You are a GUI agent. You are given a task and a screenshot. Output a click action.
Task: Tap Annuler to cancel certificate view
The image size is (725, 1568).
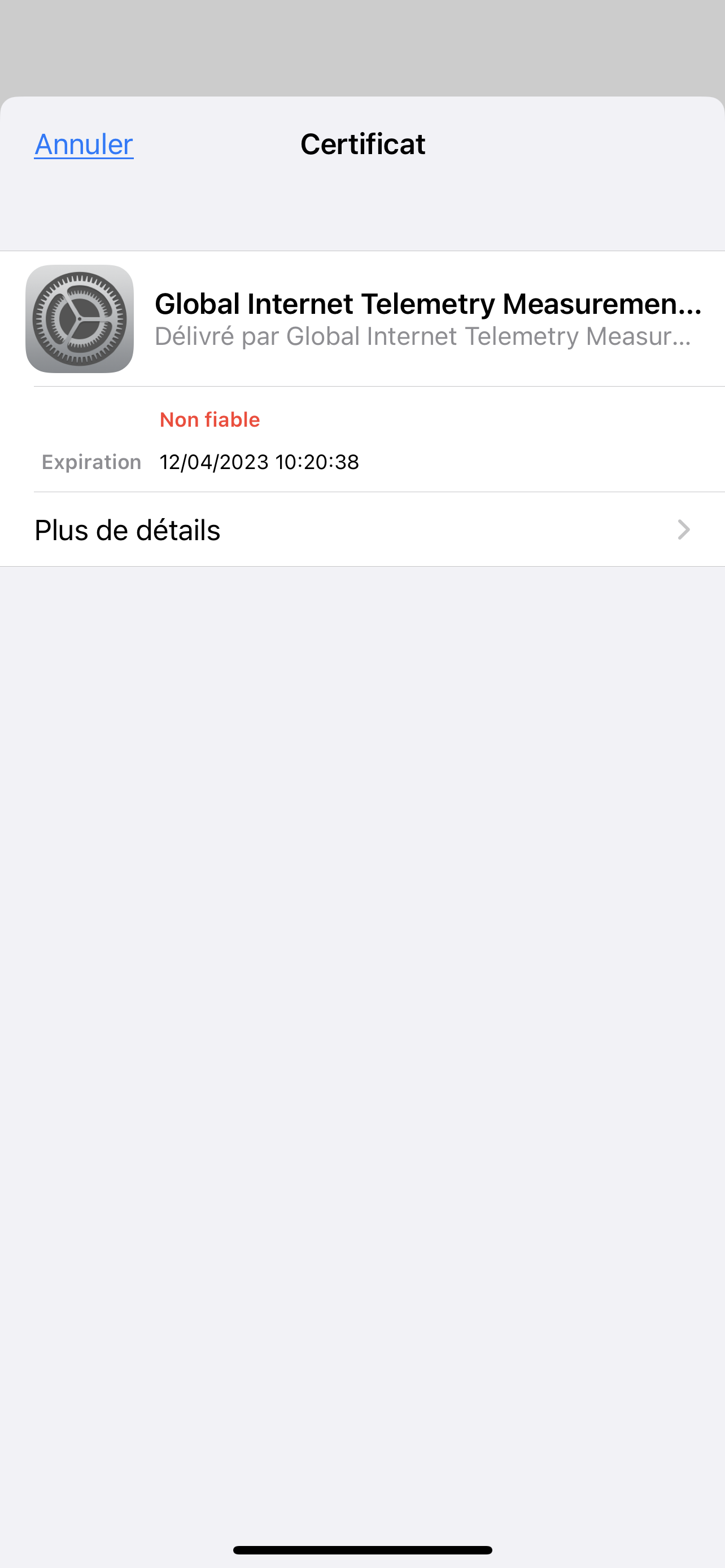[x=84, y=144]
